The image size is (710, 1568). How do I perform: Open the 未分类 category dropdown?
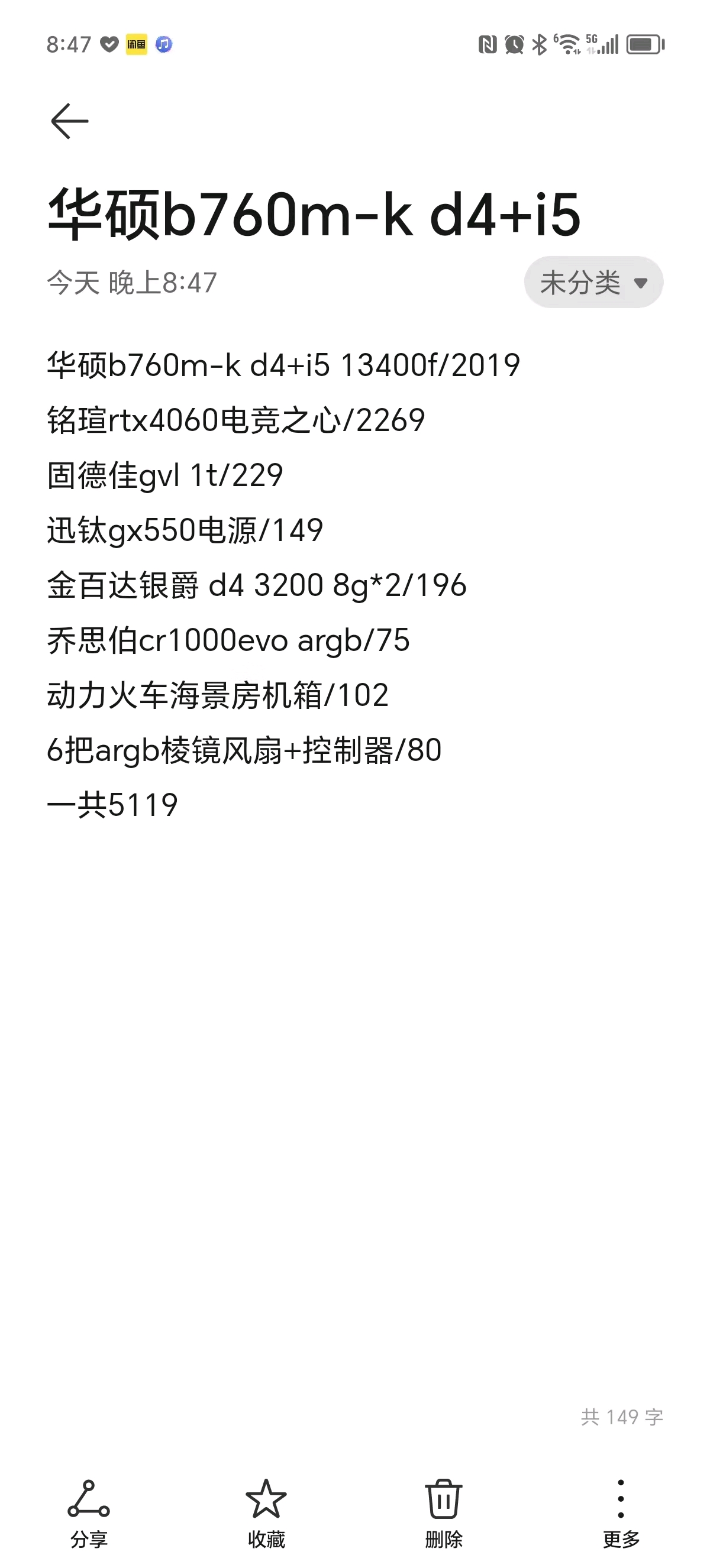[x=593, y=283]
